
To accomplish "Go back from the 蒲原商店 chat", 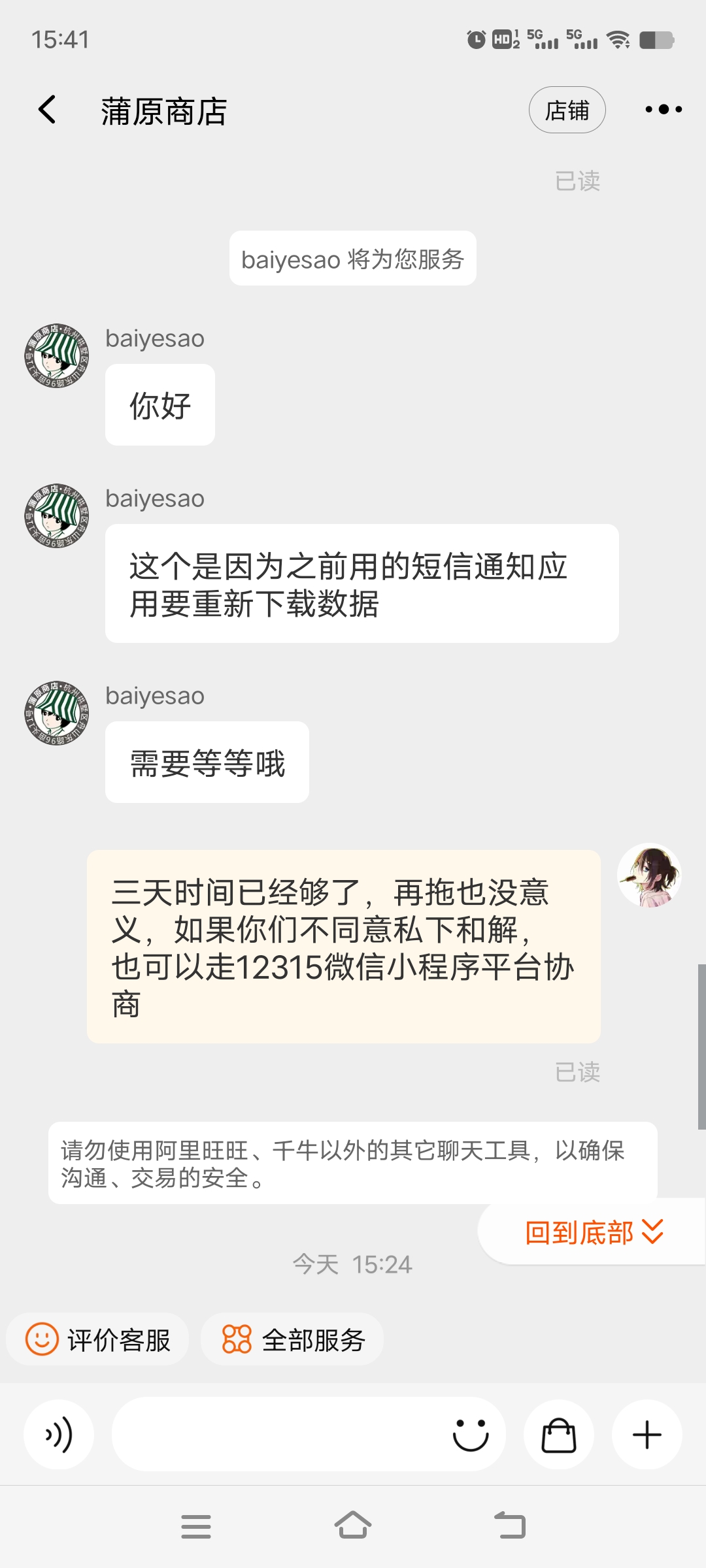I will (x=47, y=110).
